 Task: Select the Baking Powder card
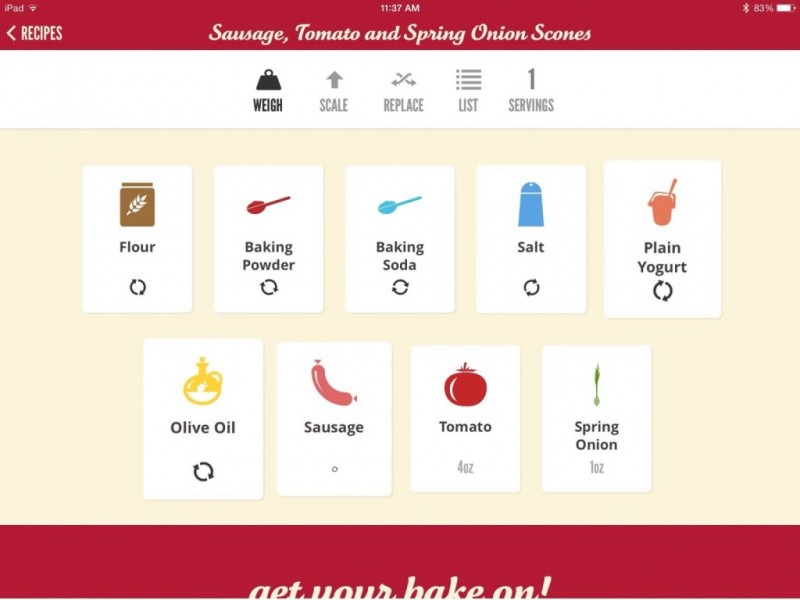coord(268,238)
